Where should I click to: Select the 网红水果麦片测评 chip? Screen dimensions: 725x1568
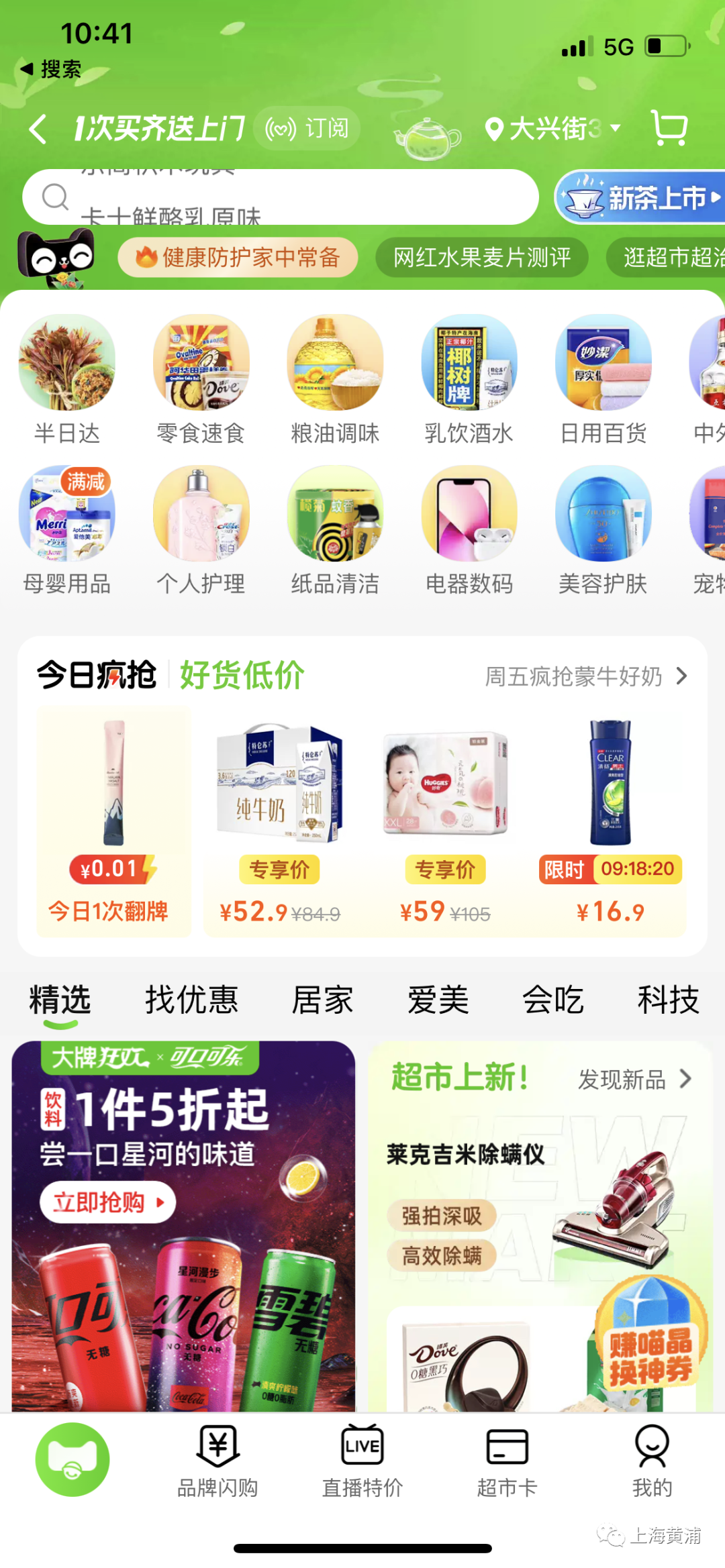click(481, 257)
